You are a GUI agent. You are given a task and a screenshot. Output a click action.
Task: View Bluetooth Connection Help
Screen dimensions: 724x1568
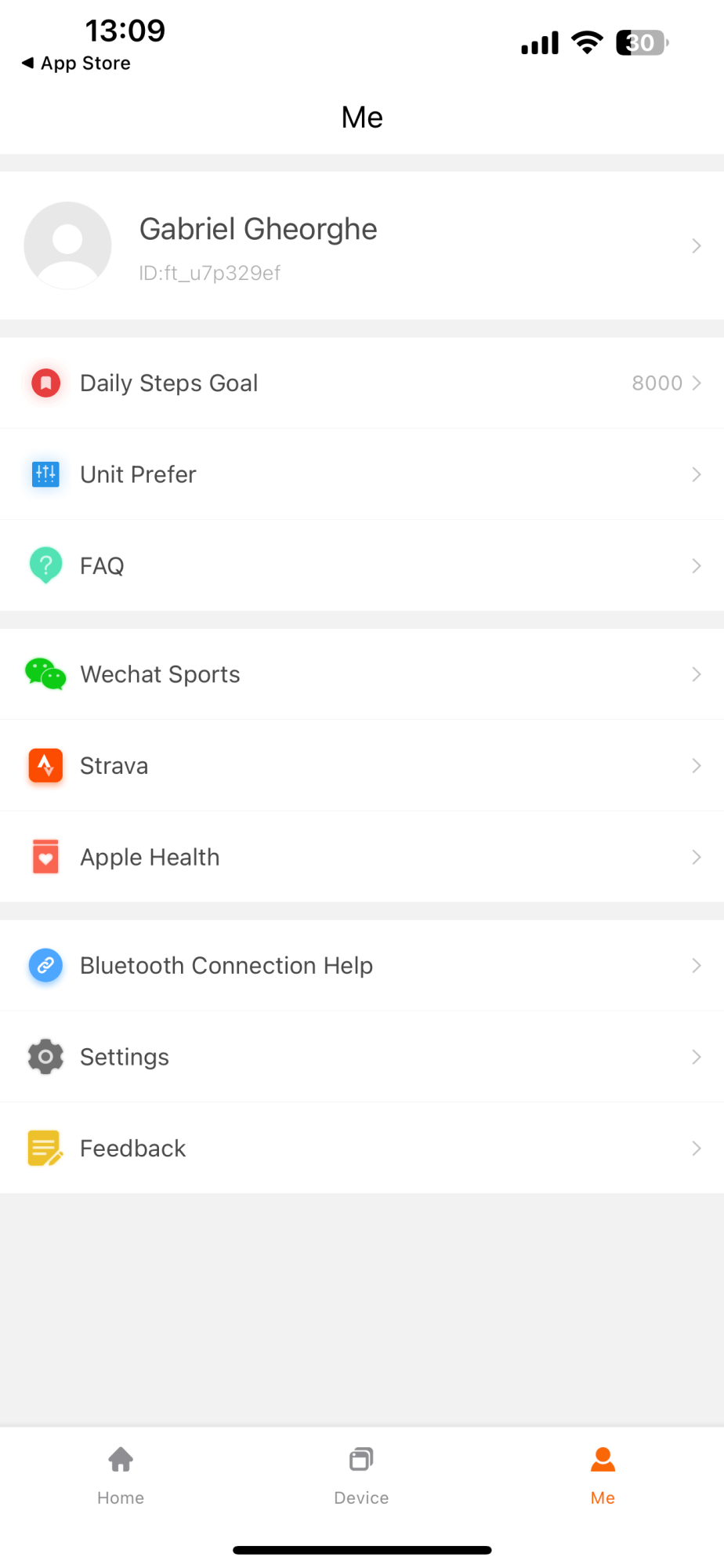(x=360, y=966)
